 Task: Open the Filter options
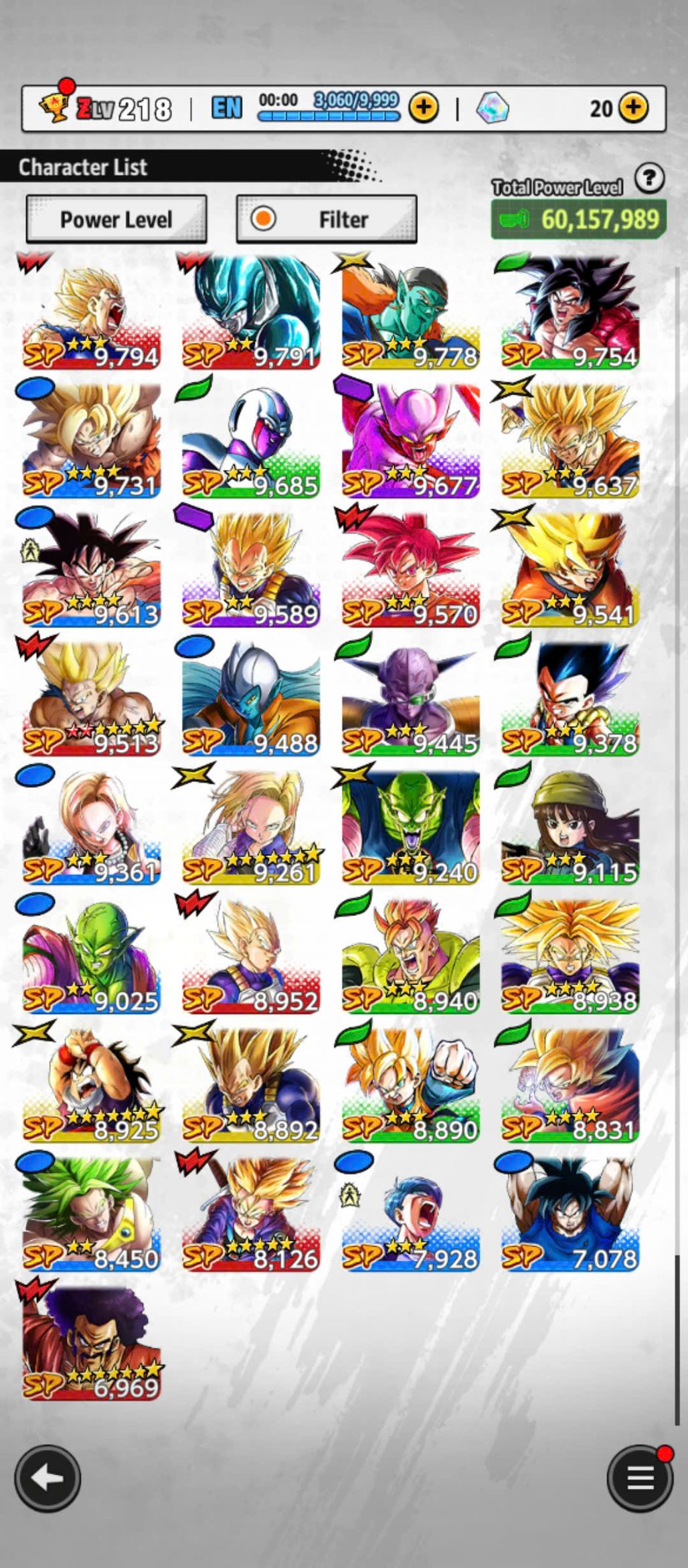tap(327, 219)
